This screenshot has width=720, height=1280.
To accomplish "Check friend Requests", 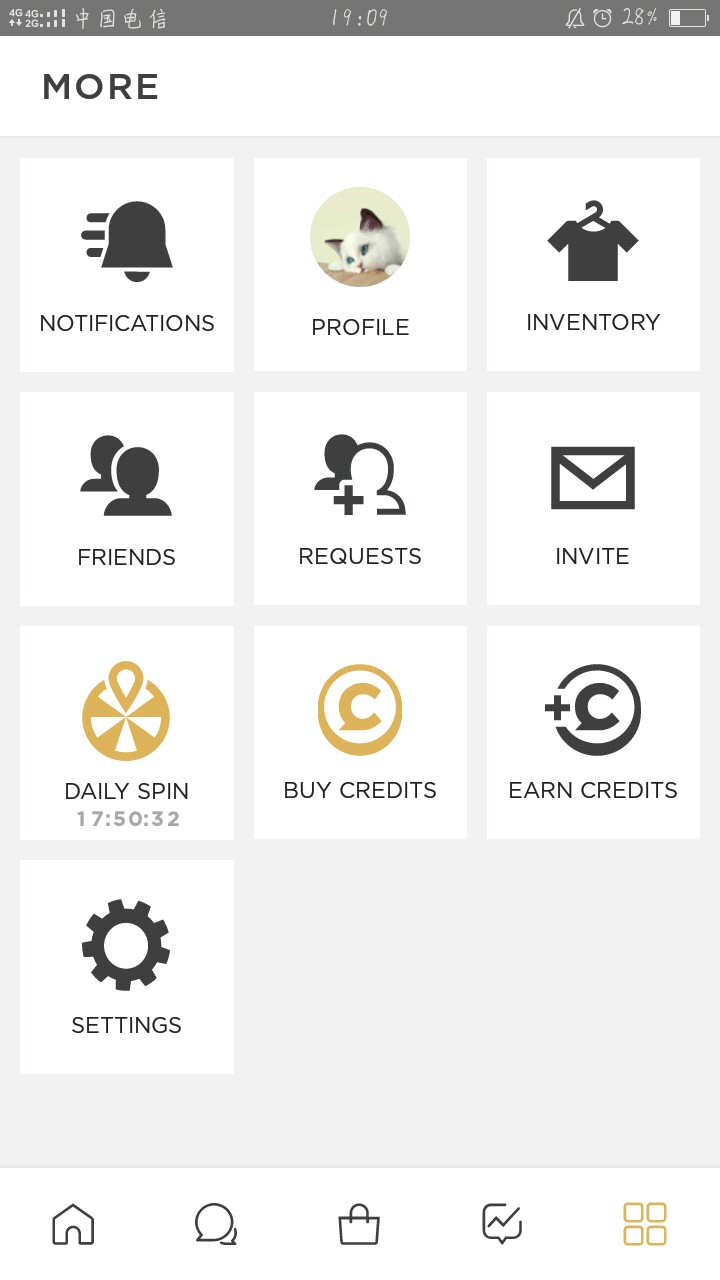I will point(360,498).
